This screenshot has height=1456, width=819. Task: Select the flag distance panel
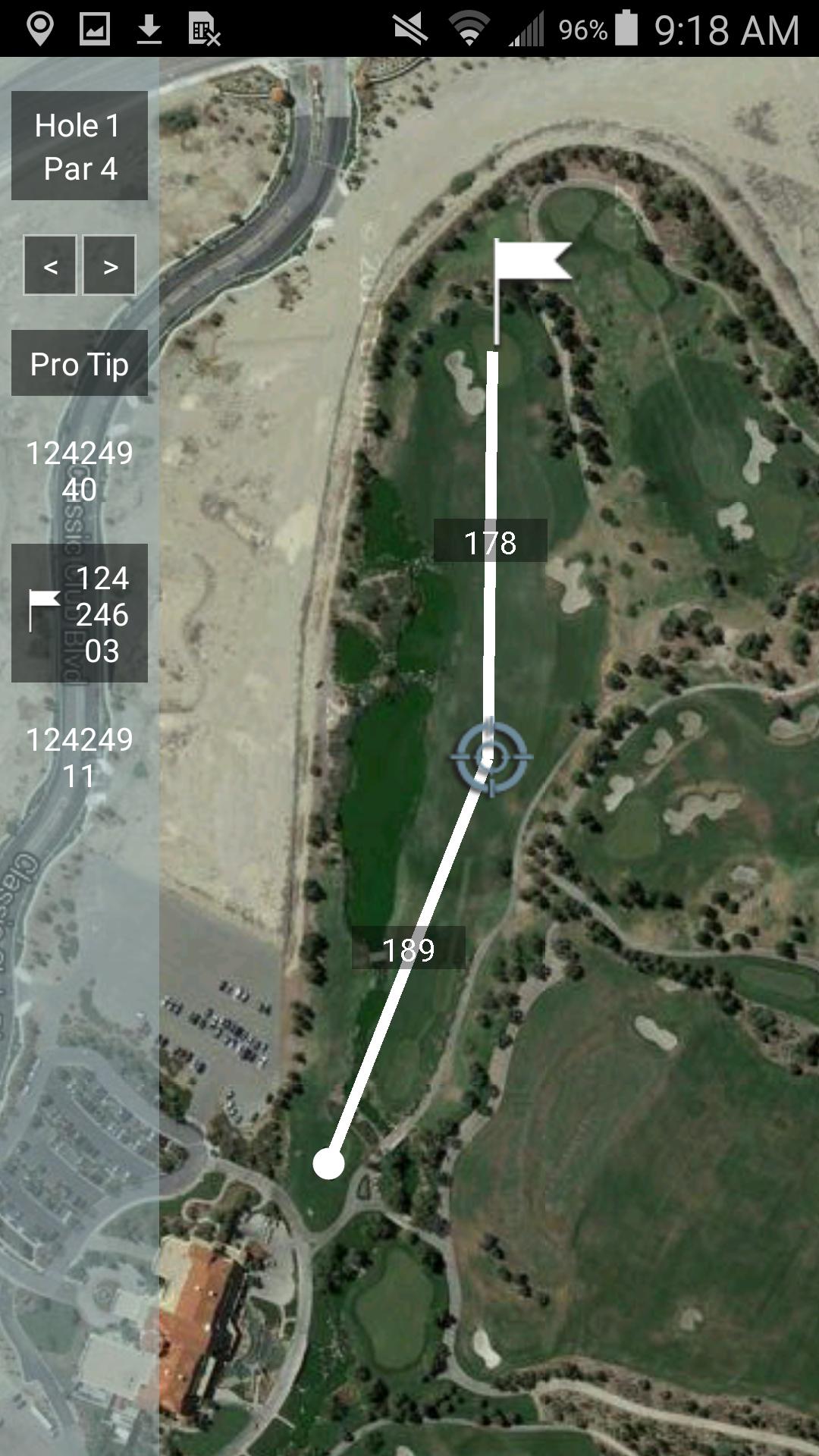(80, 613)
